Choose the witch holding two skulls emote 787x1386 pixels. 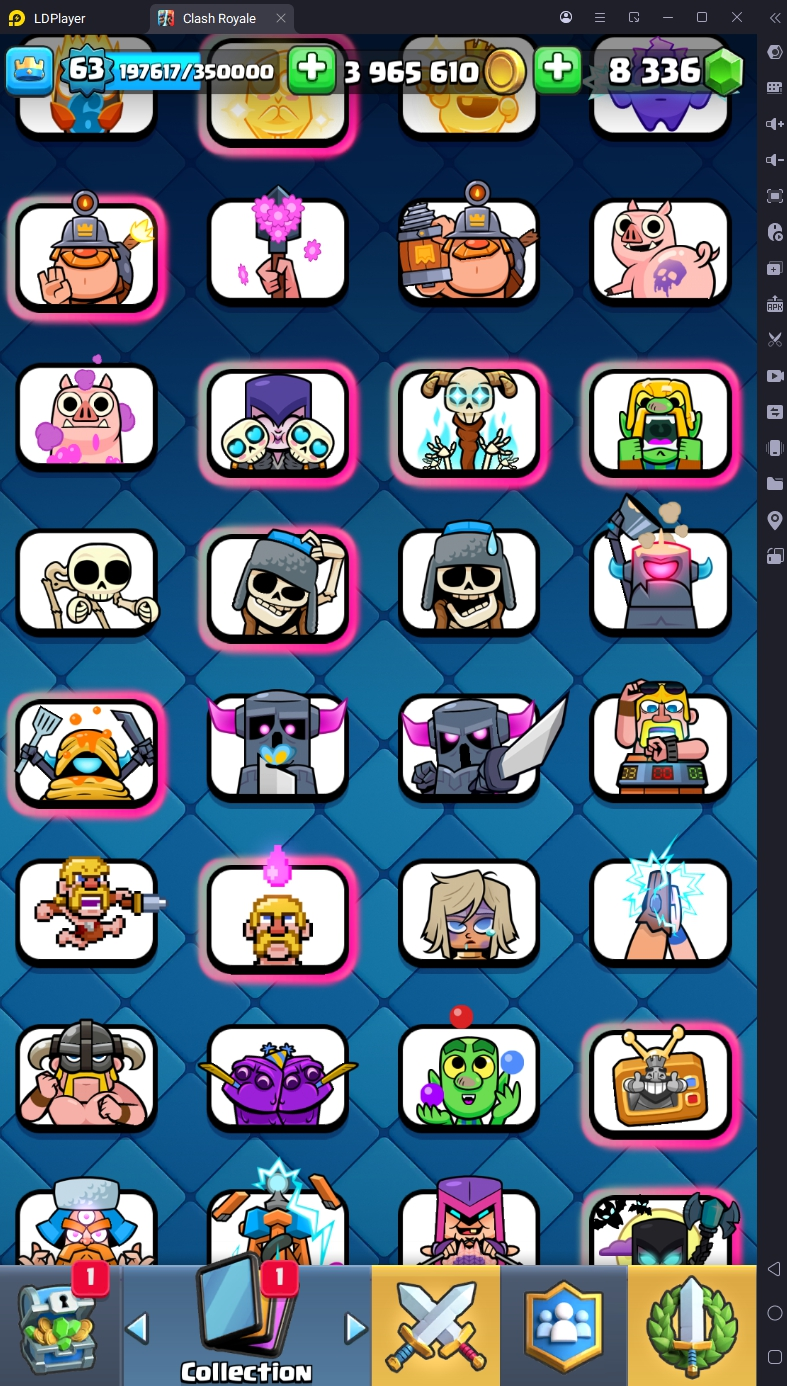point(277,418)
